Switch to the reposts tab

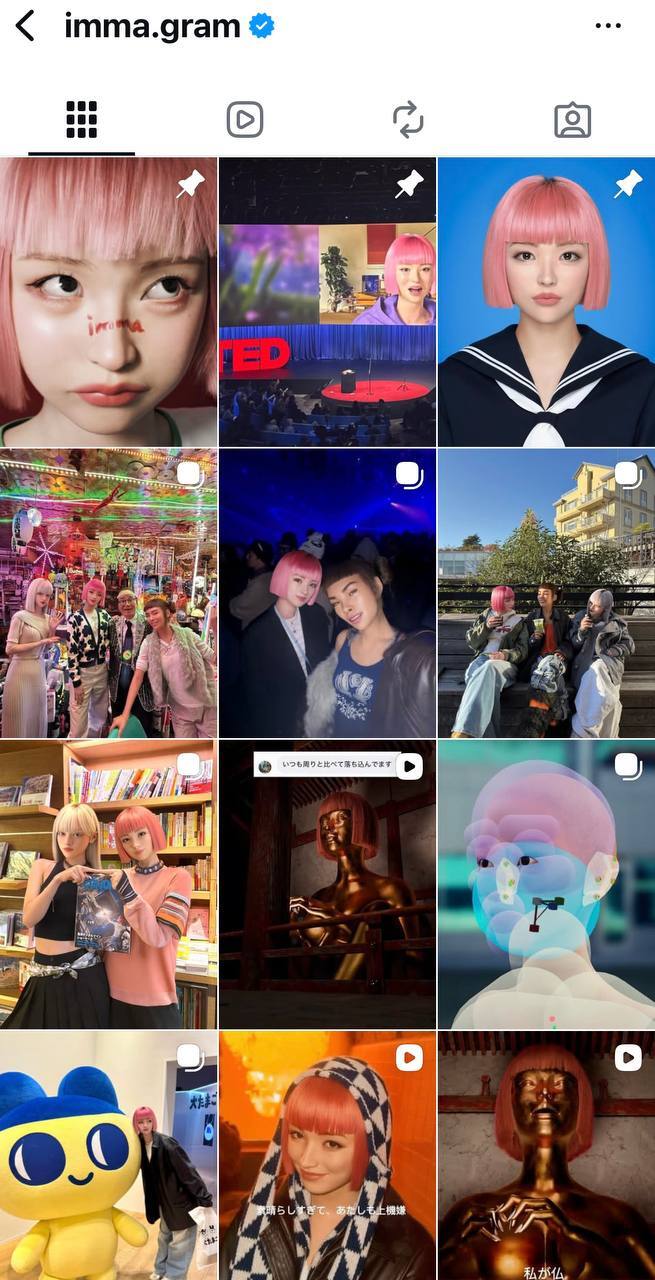coord(408,120)
